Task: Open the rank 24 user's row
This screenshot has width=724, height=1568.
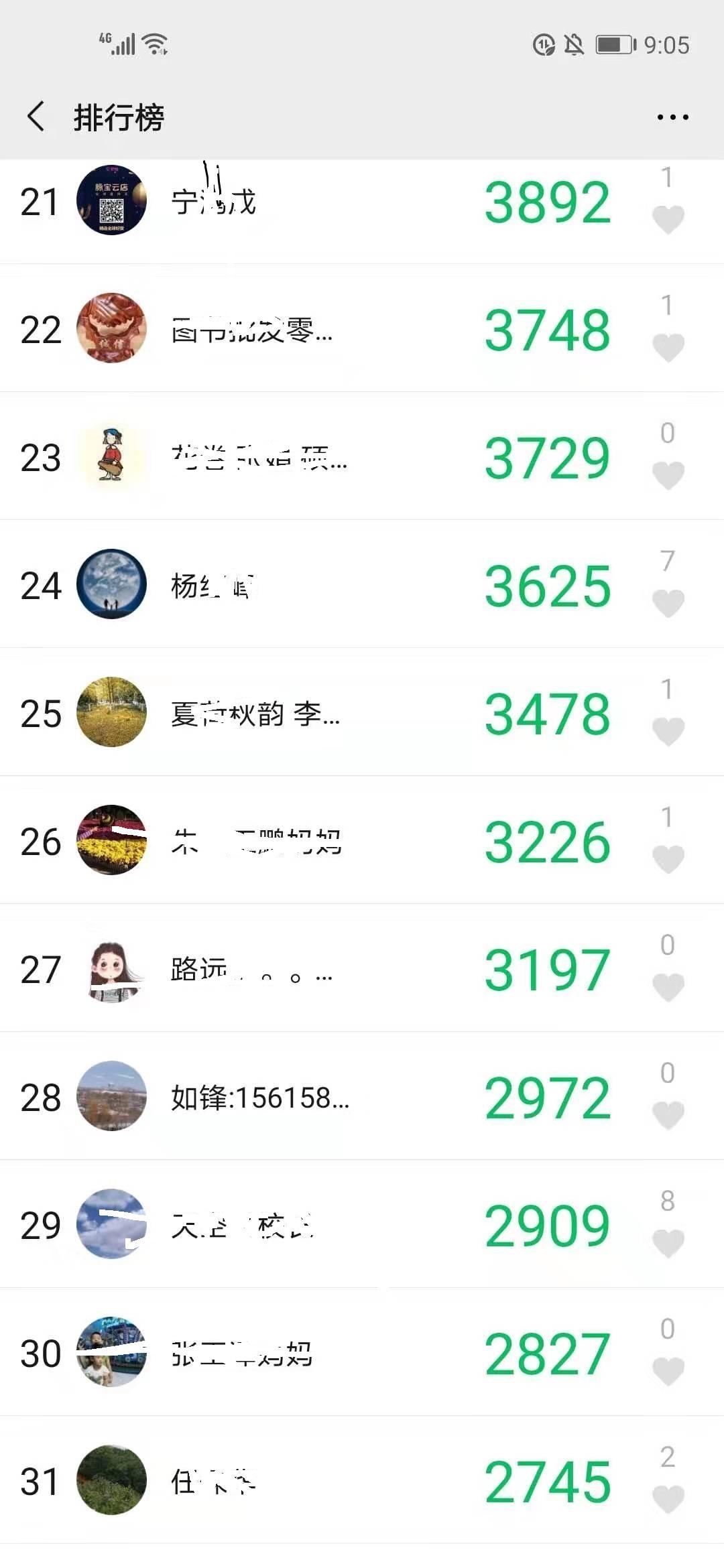Action: coord(302,586)
